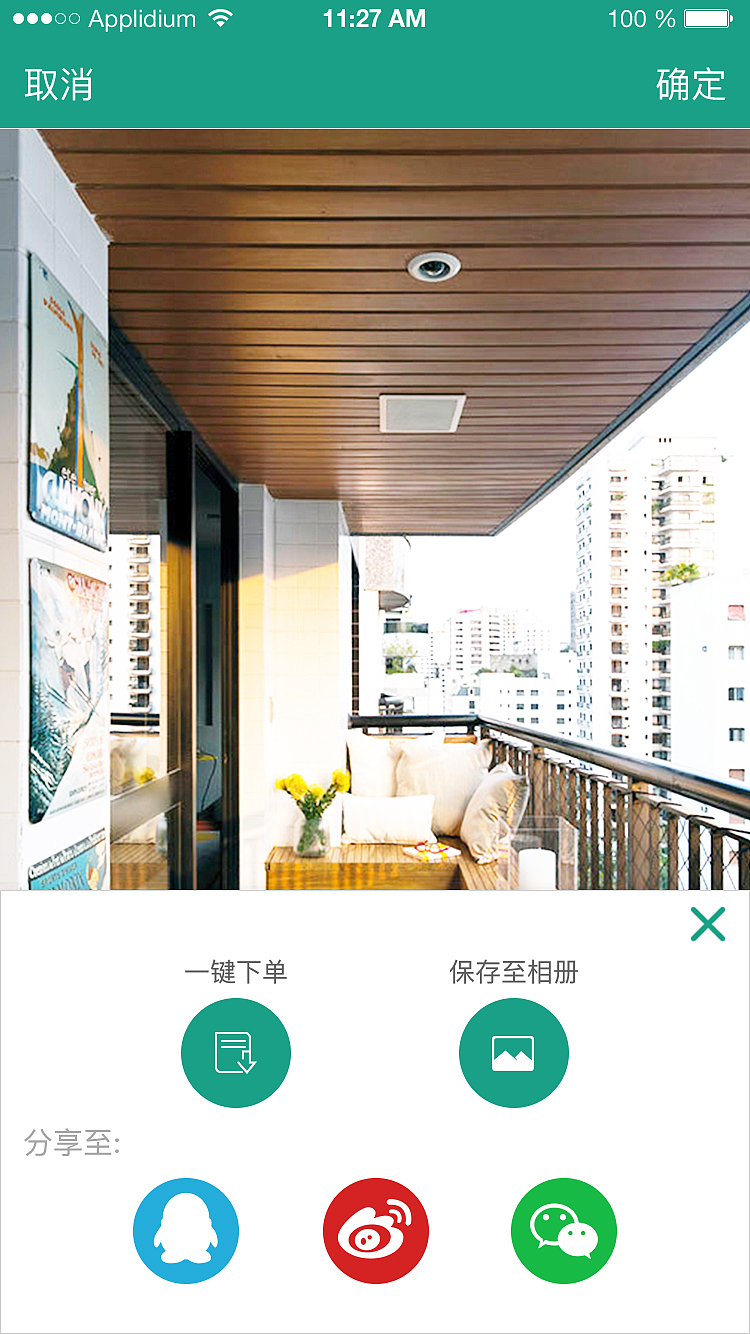750x1334 pixels.
Task: Select the balcony photo preview
Action: pos(375,500)
